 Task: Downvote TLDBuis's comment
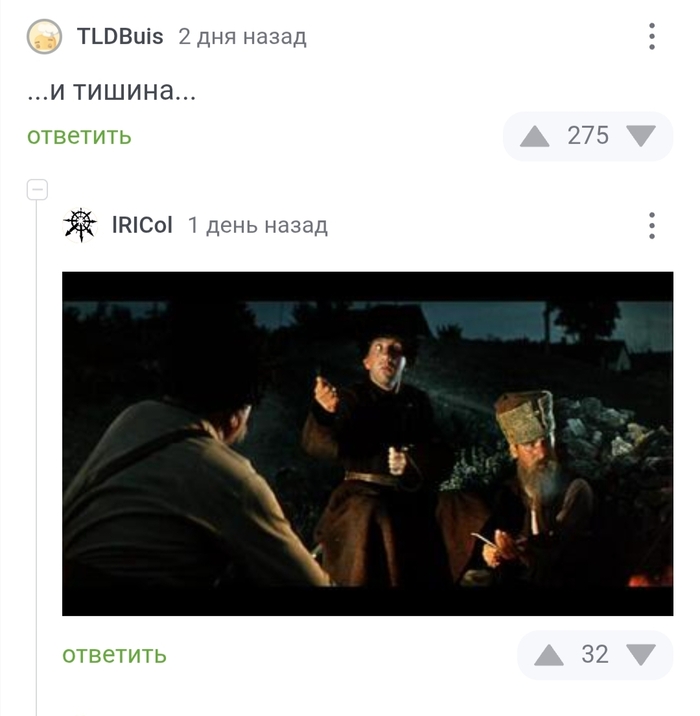pyautogui.click(x=640, y=136)
